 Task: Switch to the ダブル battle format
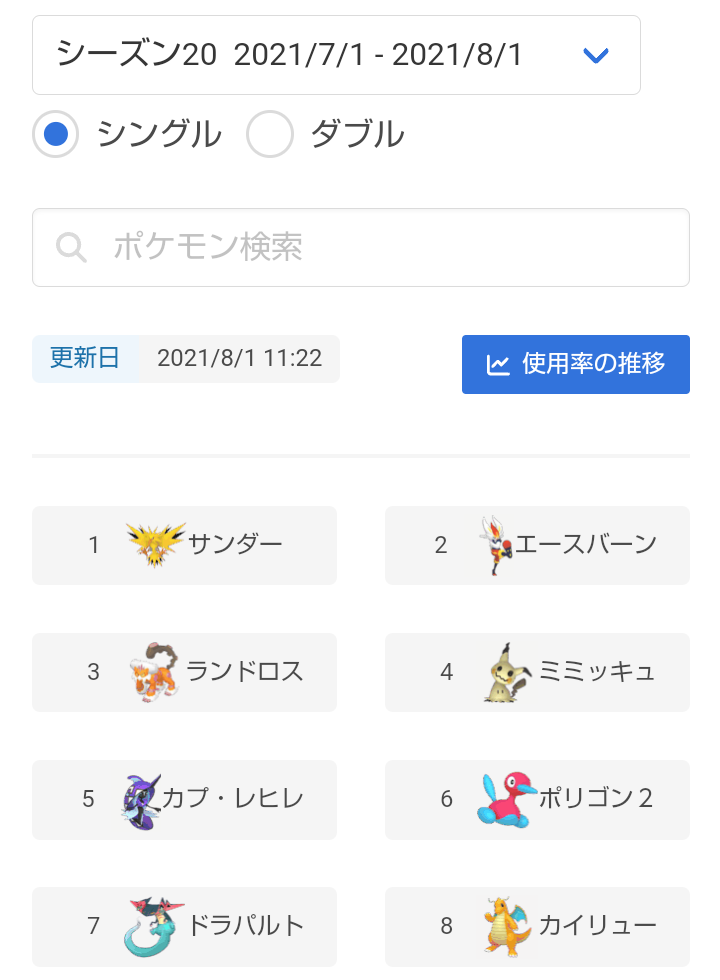270,134
